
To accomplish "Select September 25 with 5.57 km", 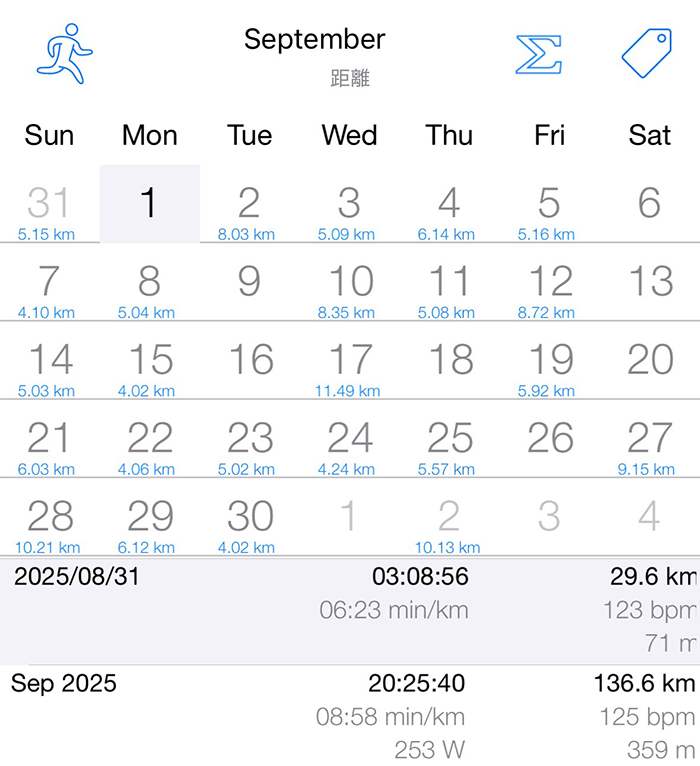I will [449, 445].
